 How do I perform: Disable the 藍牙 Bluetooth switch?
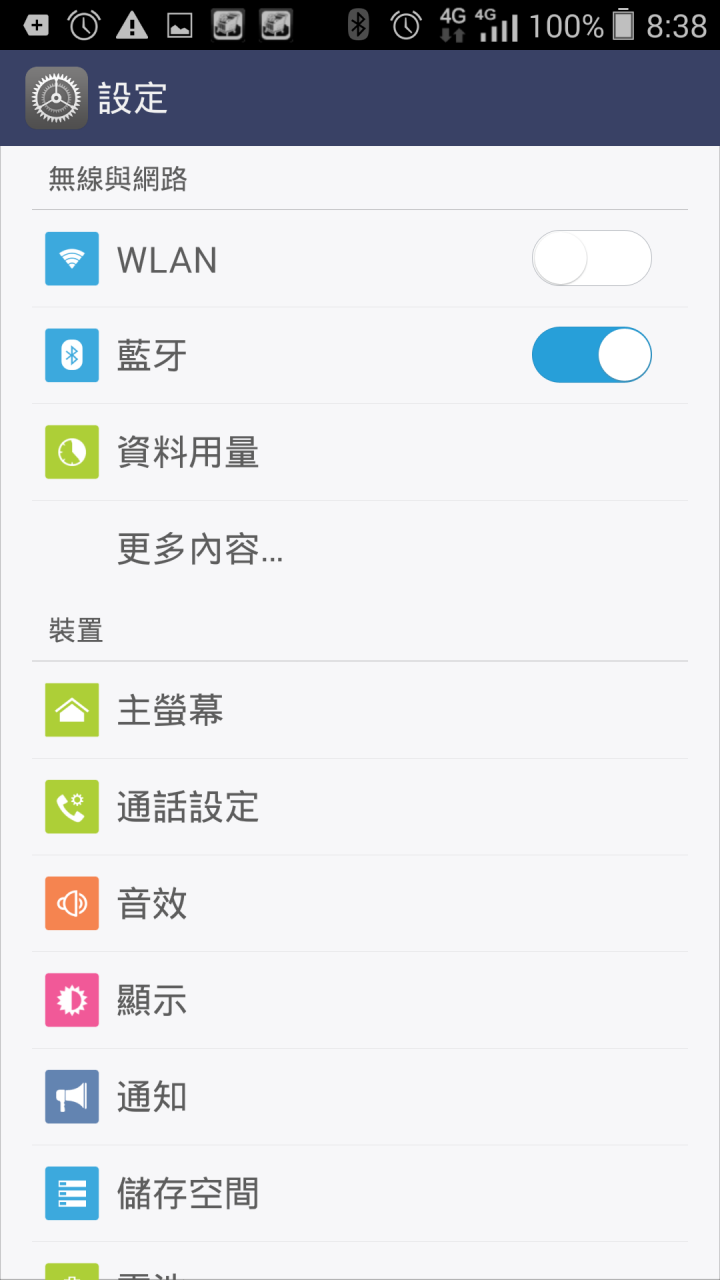(591, 355)
